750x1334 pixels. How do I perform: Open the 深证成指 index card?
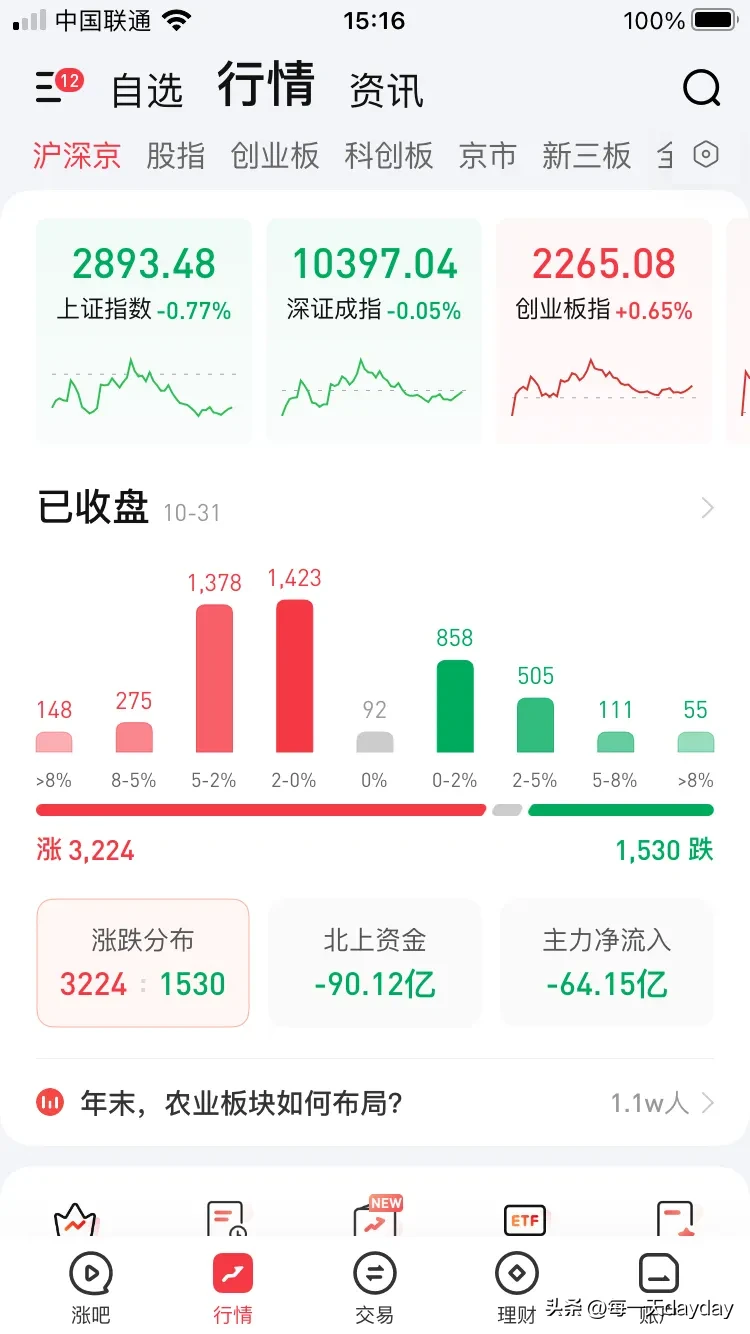(x=374, y=330)
